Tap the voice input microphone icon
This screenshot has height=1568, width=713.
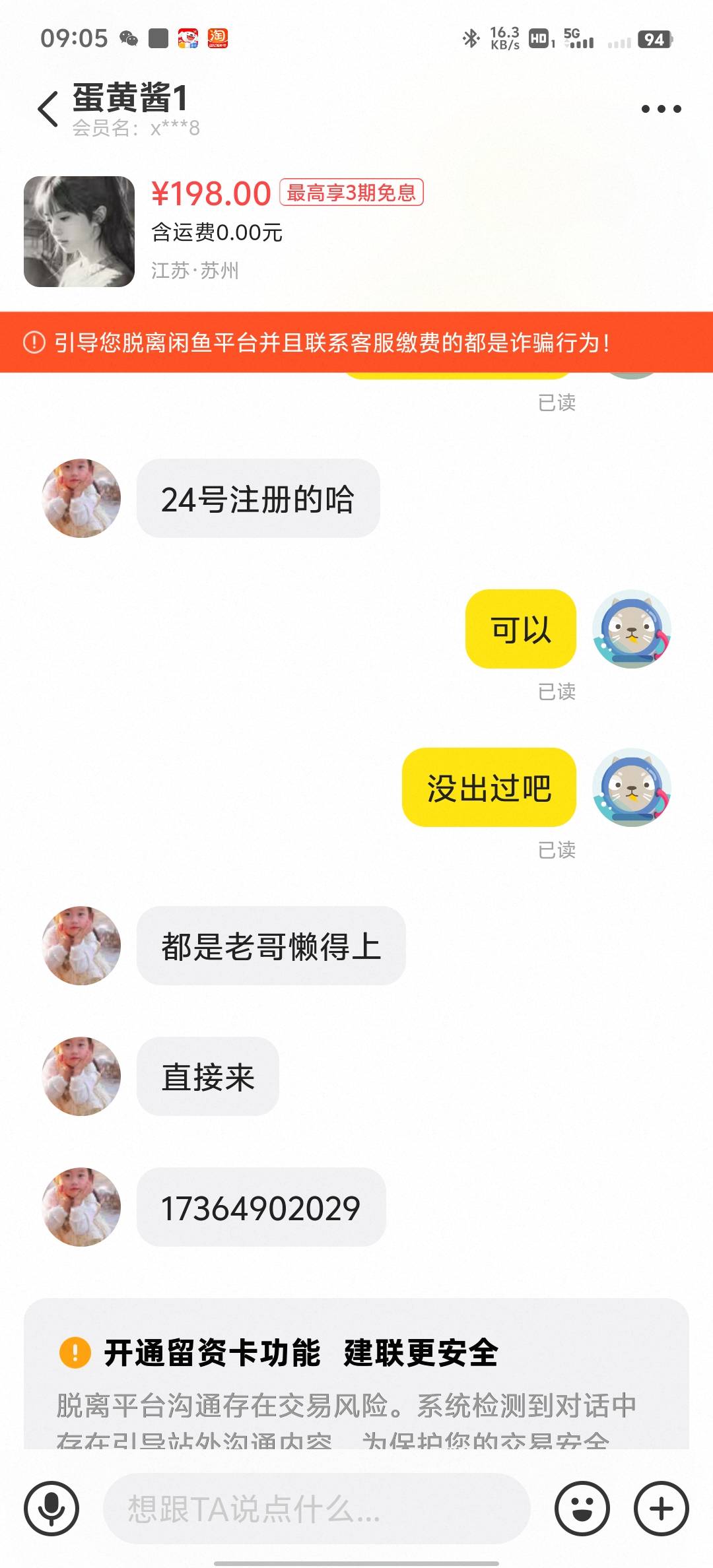(x=51, y=1509)
